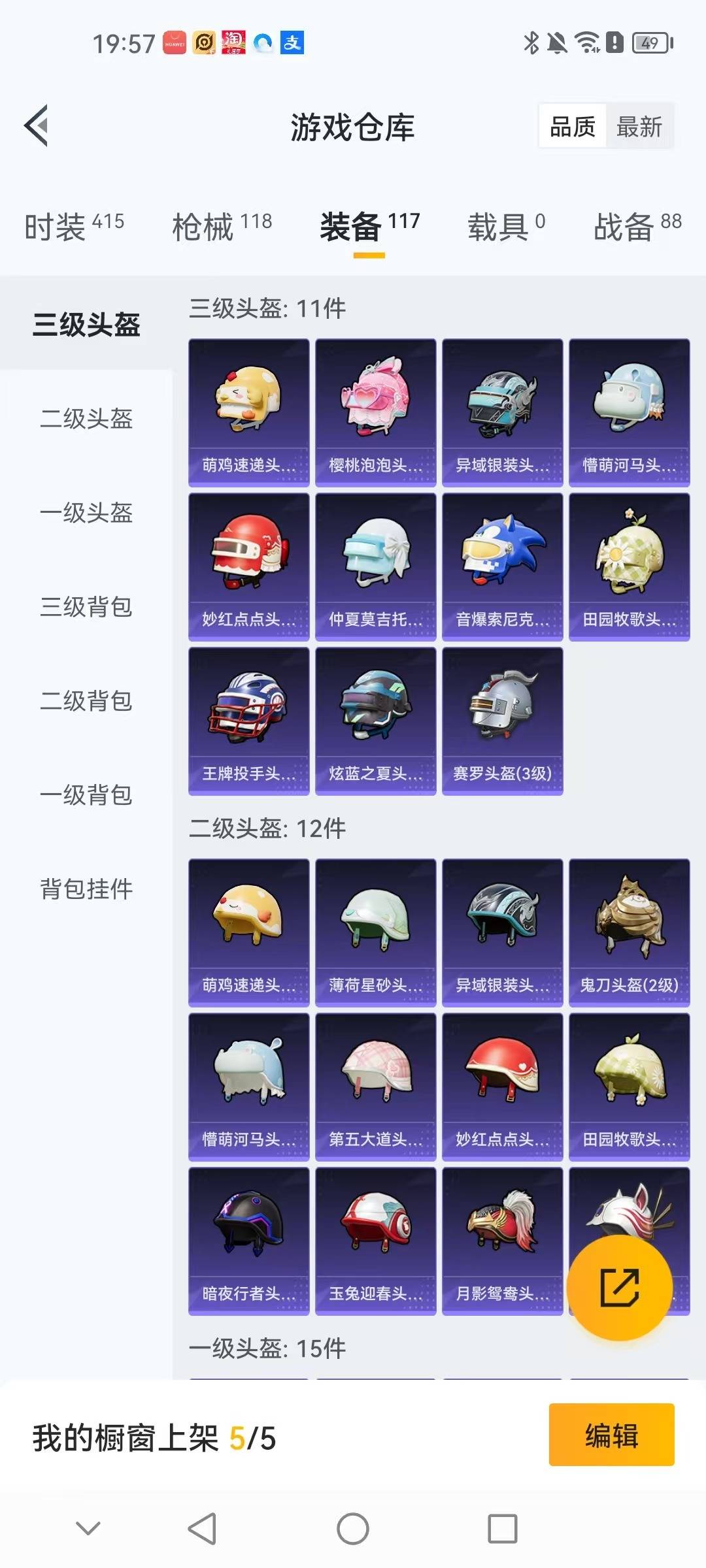
Task: Open the 背包挂件 category
Action: [86, 889]
